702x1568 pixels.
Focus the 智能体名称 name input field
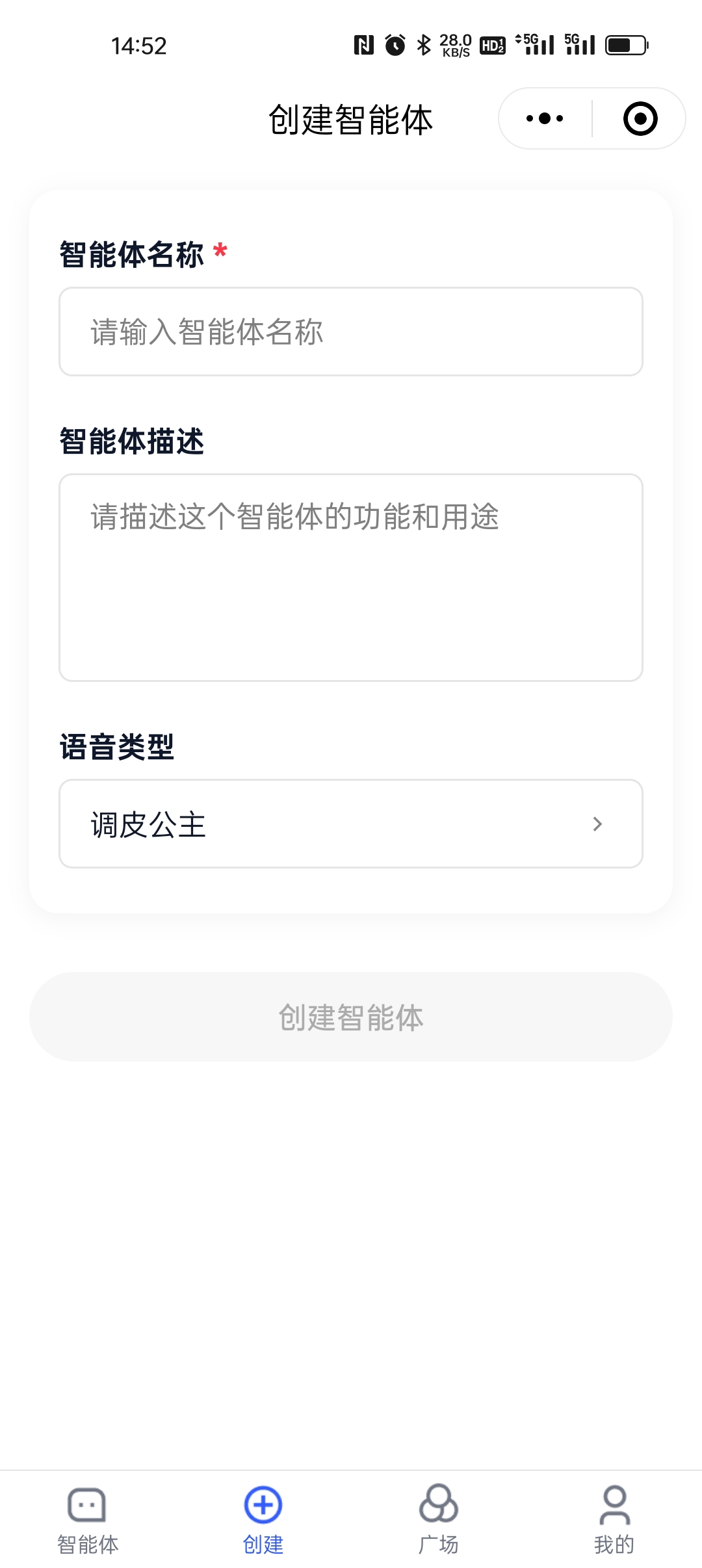(351, 331)
